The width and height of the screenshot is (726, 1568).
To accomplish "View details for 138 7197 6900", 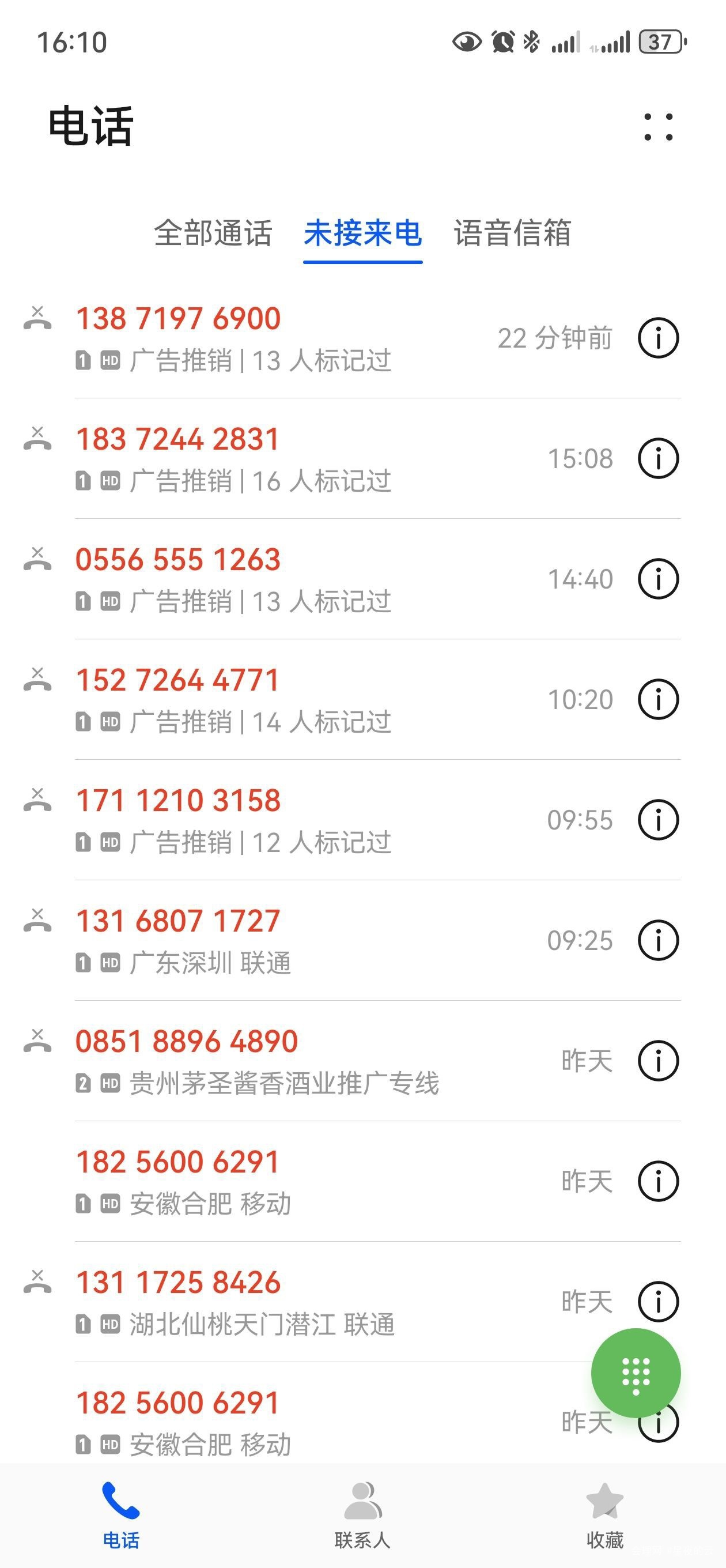I will [x=658, y=338].
